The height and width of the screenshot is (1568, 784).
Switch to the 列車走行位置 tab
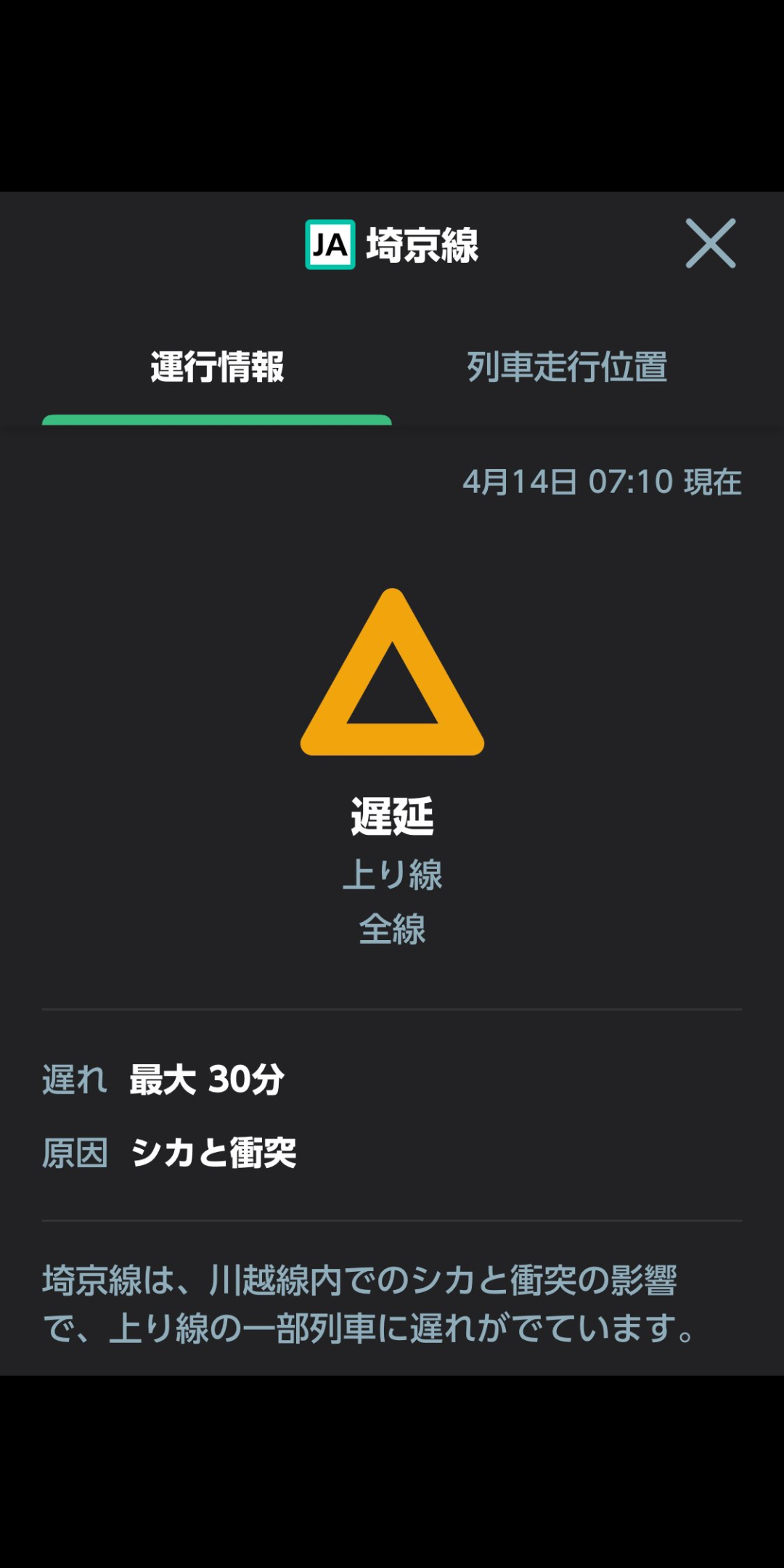[x=566, y=367]
